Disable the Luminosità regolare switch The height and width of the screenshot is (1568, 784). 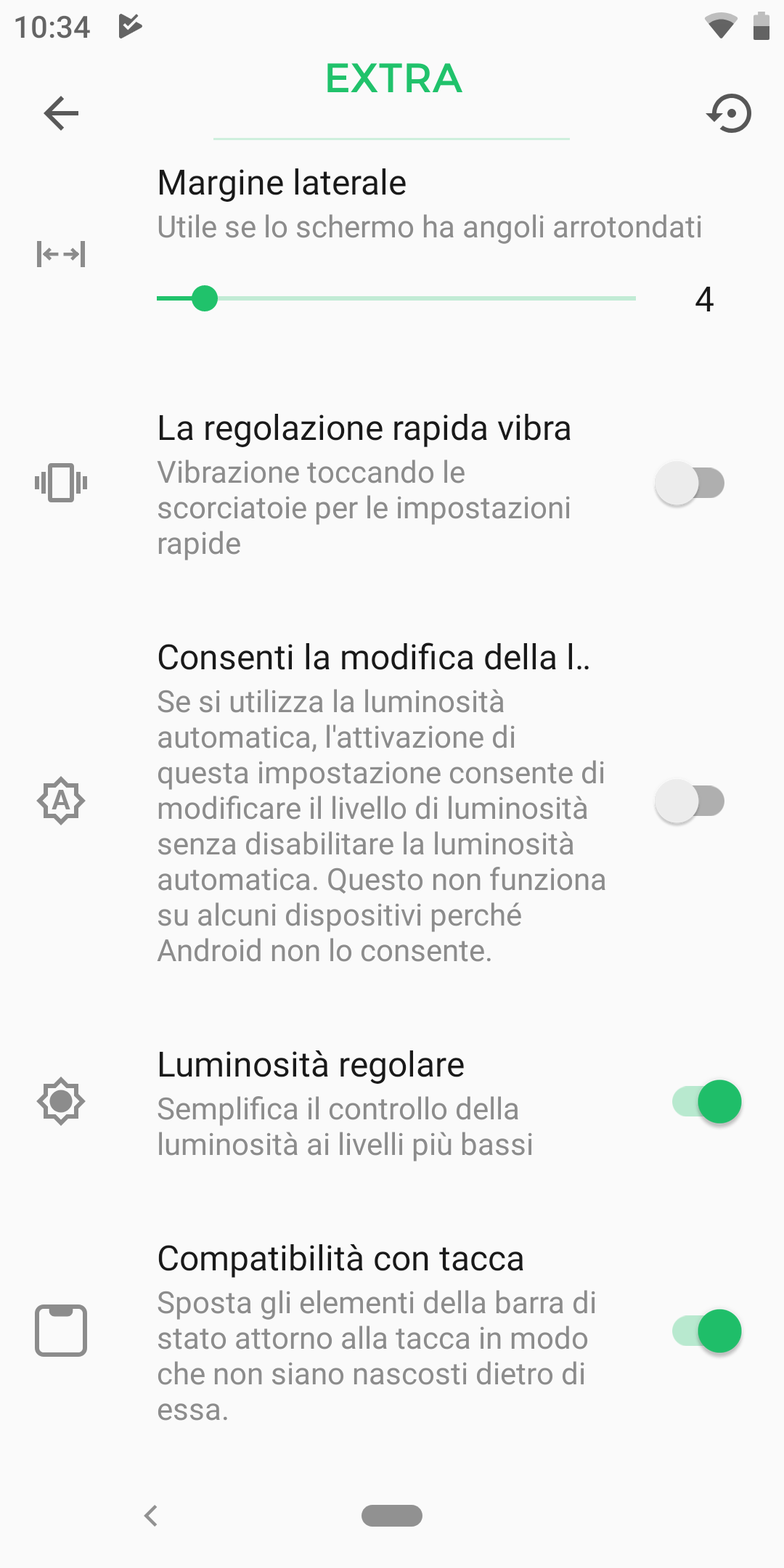[707, 1102]
